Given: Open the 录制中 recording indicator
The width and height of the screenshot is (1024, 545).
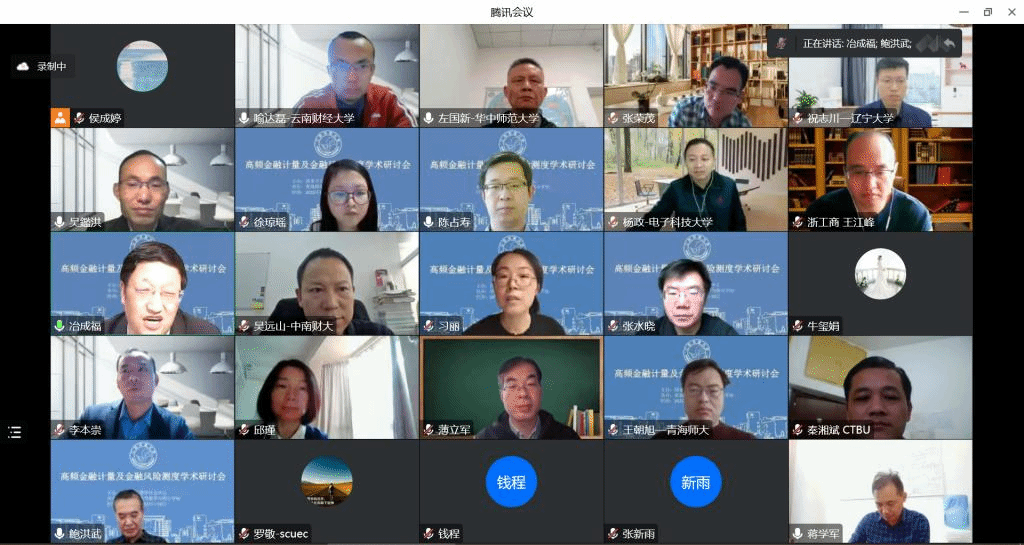Looking at the screenshot, I should [42, 66].
